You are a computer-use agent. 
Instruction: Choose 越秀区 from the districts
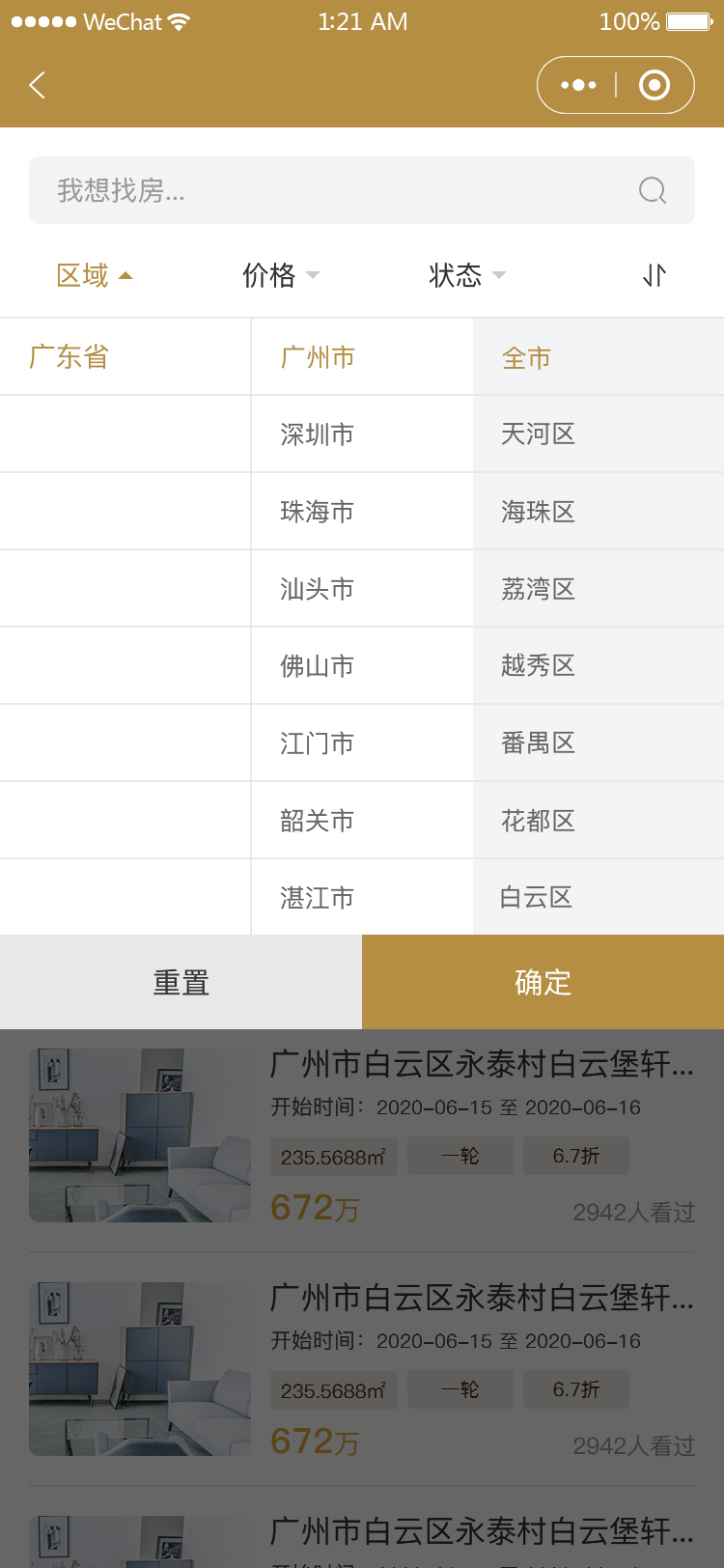[538, 666]
